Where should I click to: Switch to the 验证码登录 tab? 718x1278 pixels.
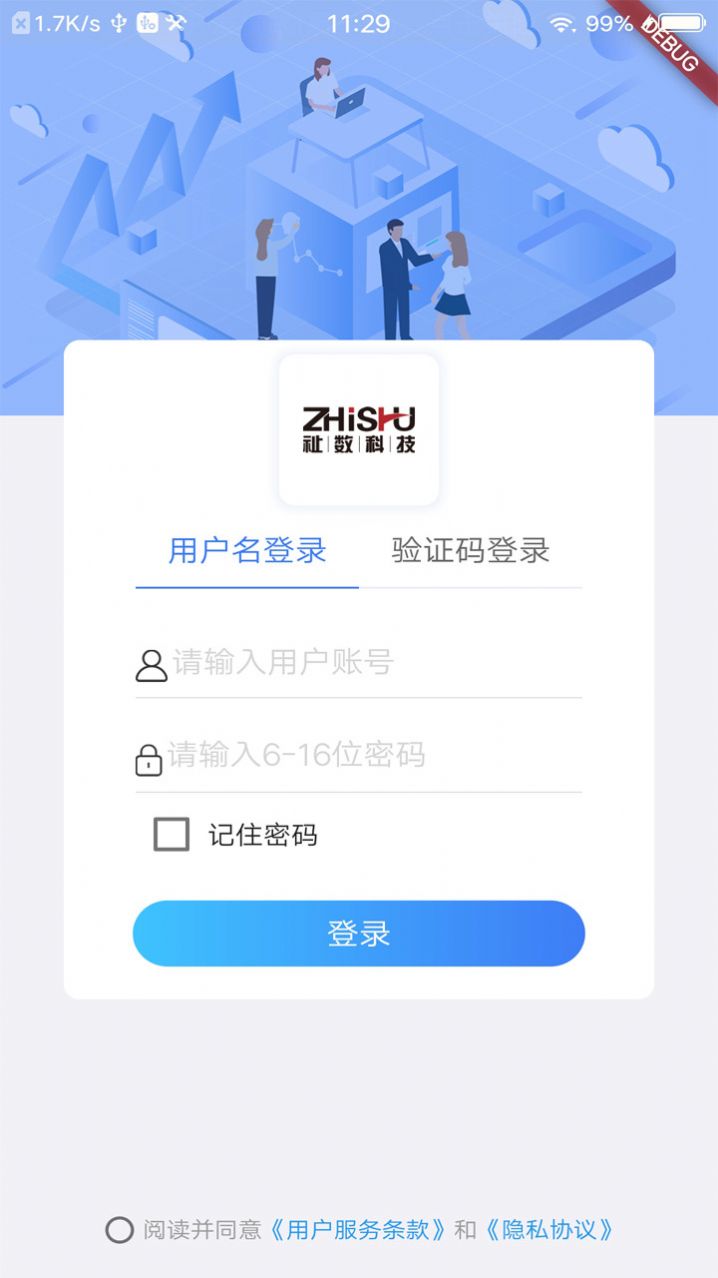click(470, 551)
